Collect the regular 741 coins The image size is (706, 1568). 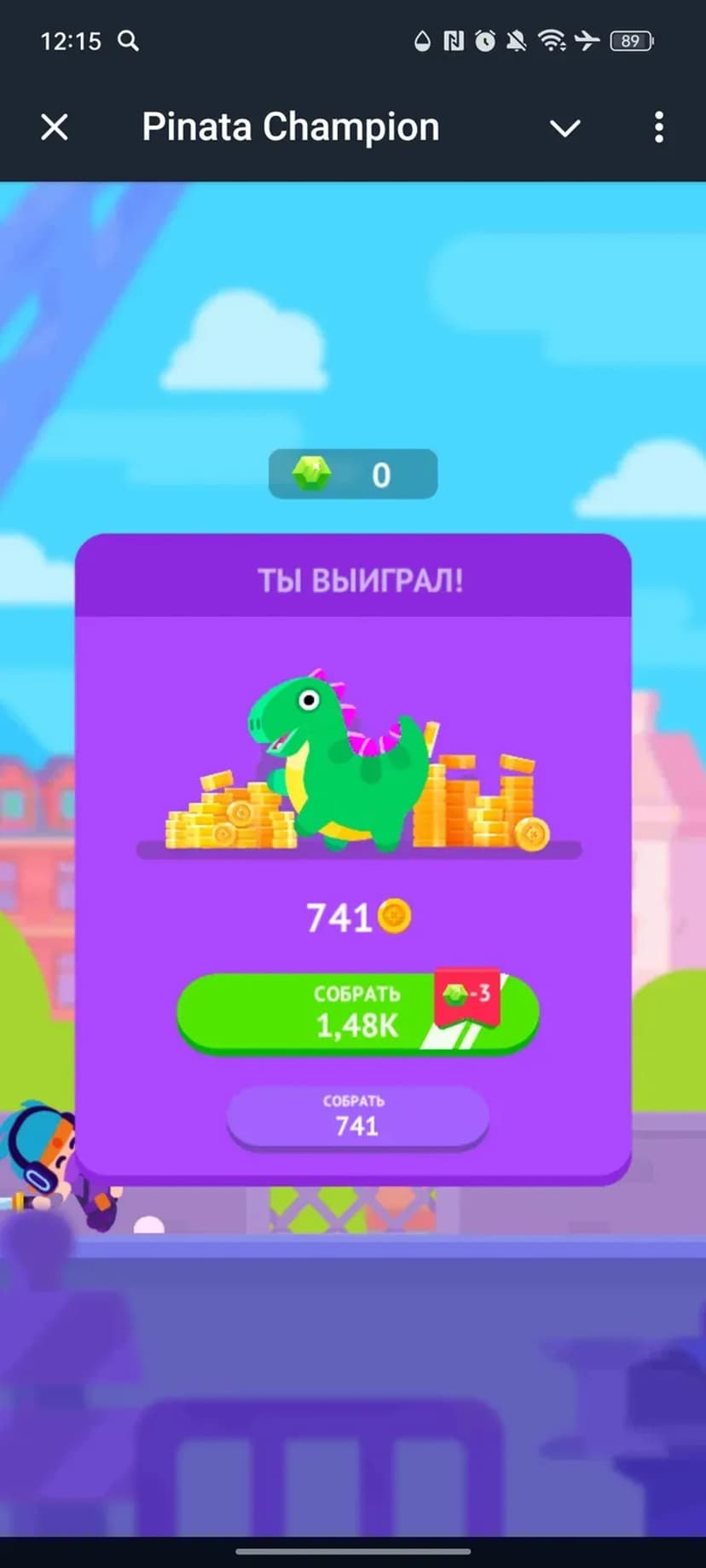[357, 1116]
